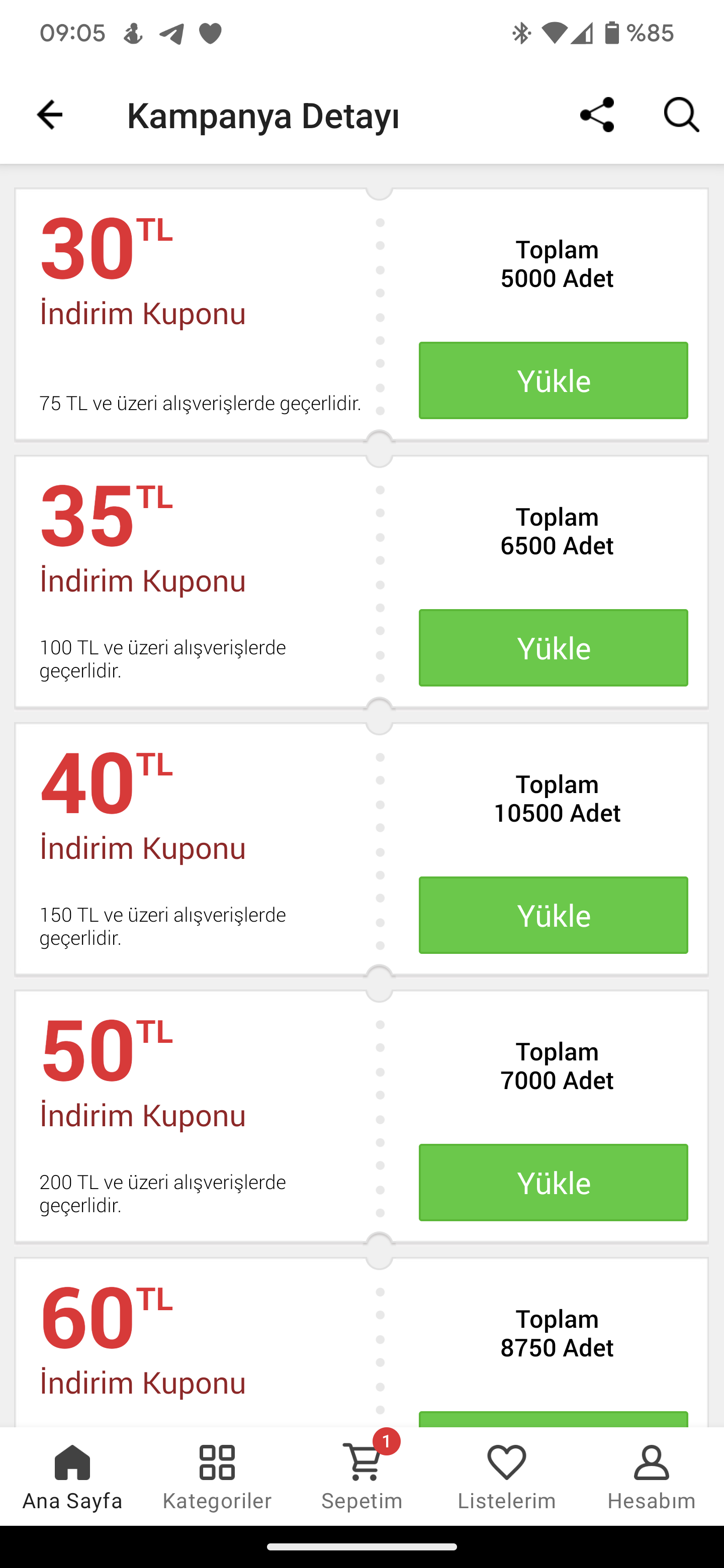Tap the back arrow to leave Kampanya Detayı

[49, 116]
